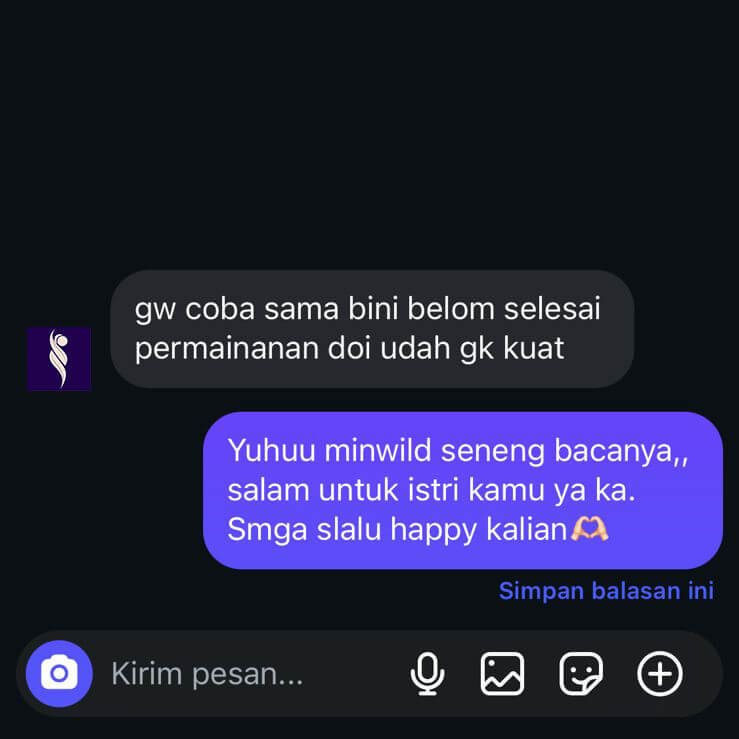This screenshot has height=739, width=739.
Task: Tap Simpan balasan ini link
Action: (606, 591)
